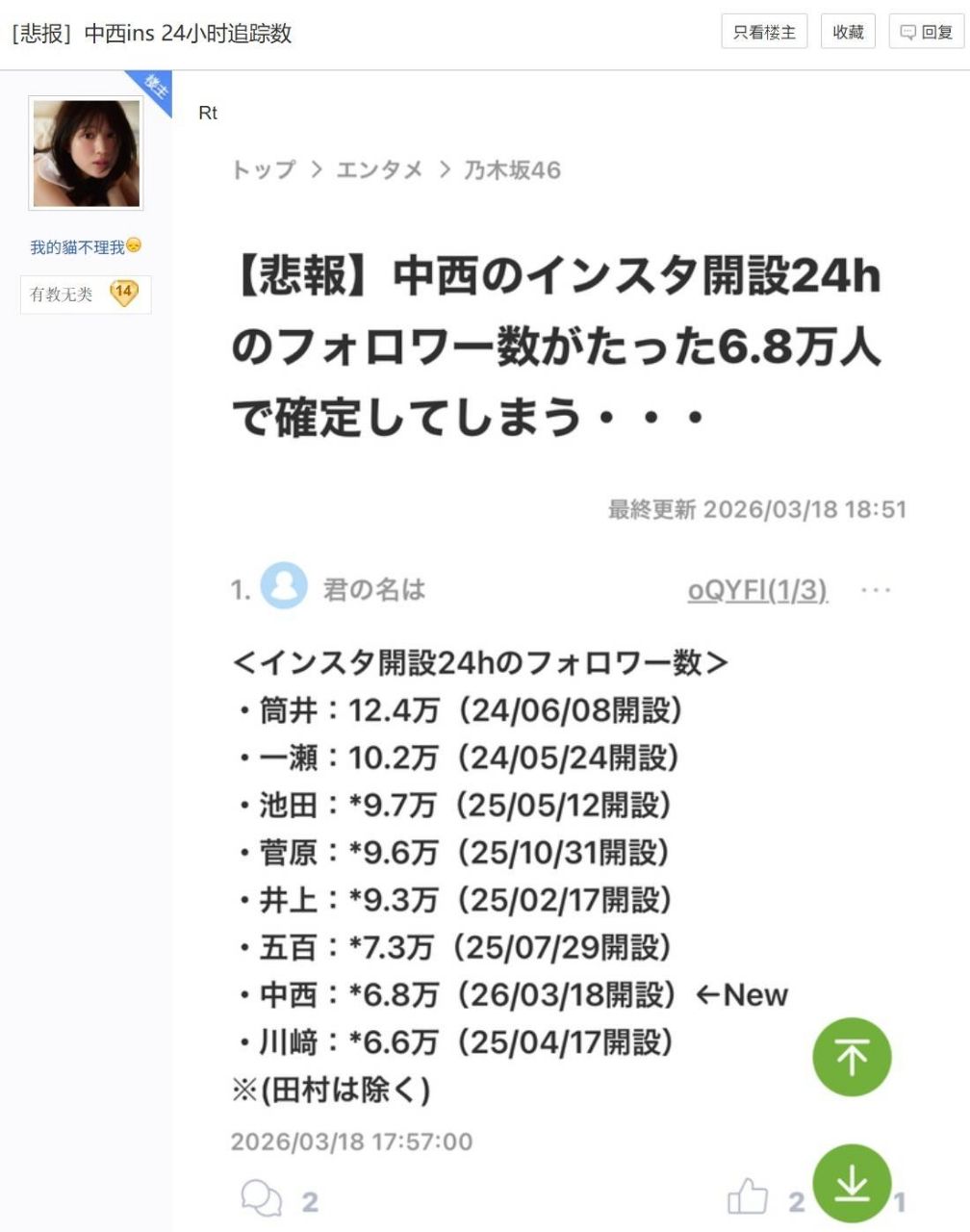Jump to bottom with the green down-arrow button
970x1232 pixels.
tap(852, 1184)
